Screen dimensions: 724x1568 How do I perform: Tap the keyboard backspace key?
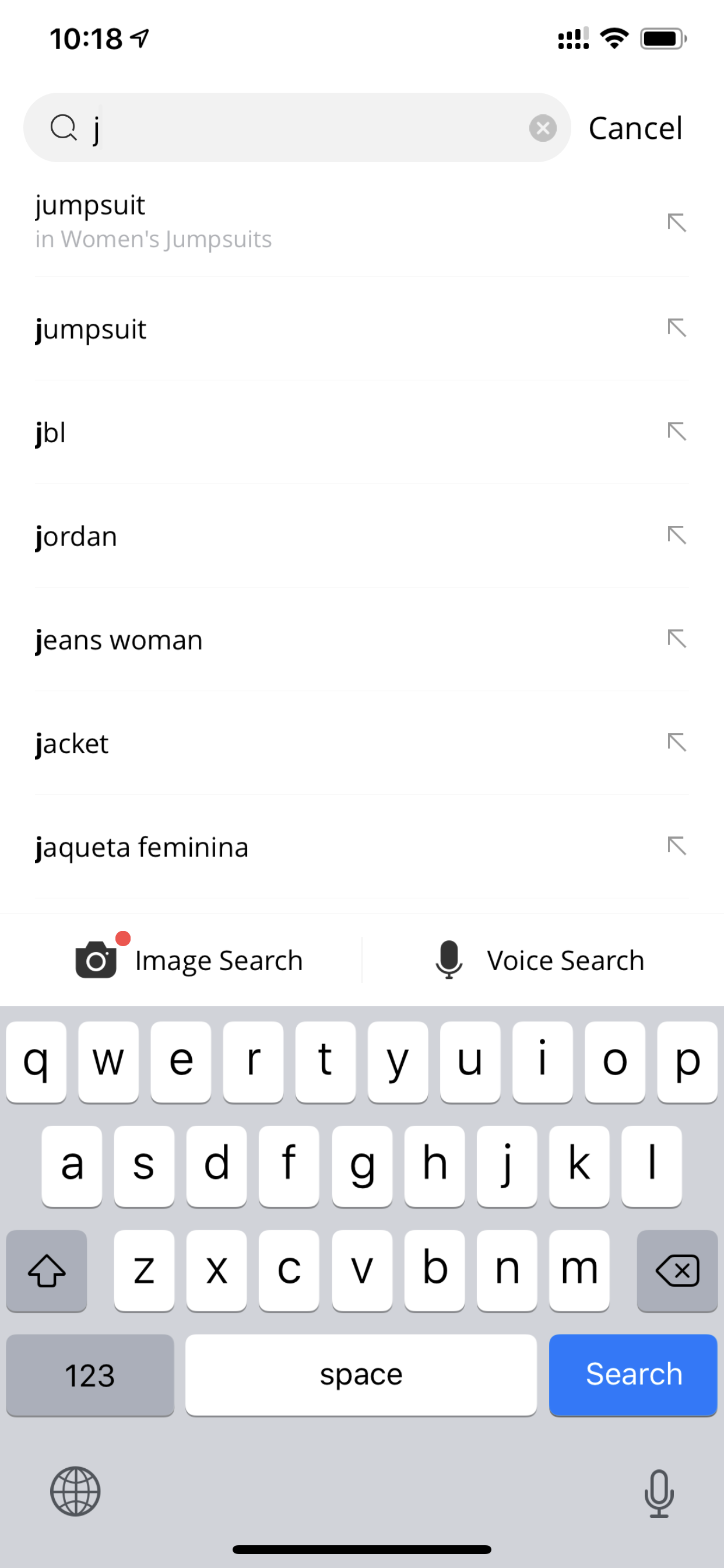tap(677, 1270)
